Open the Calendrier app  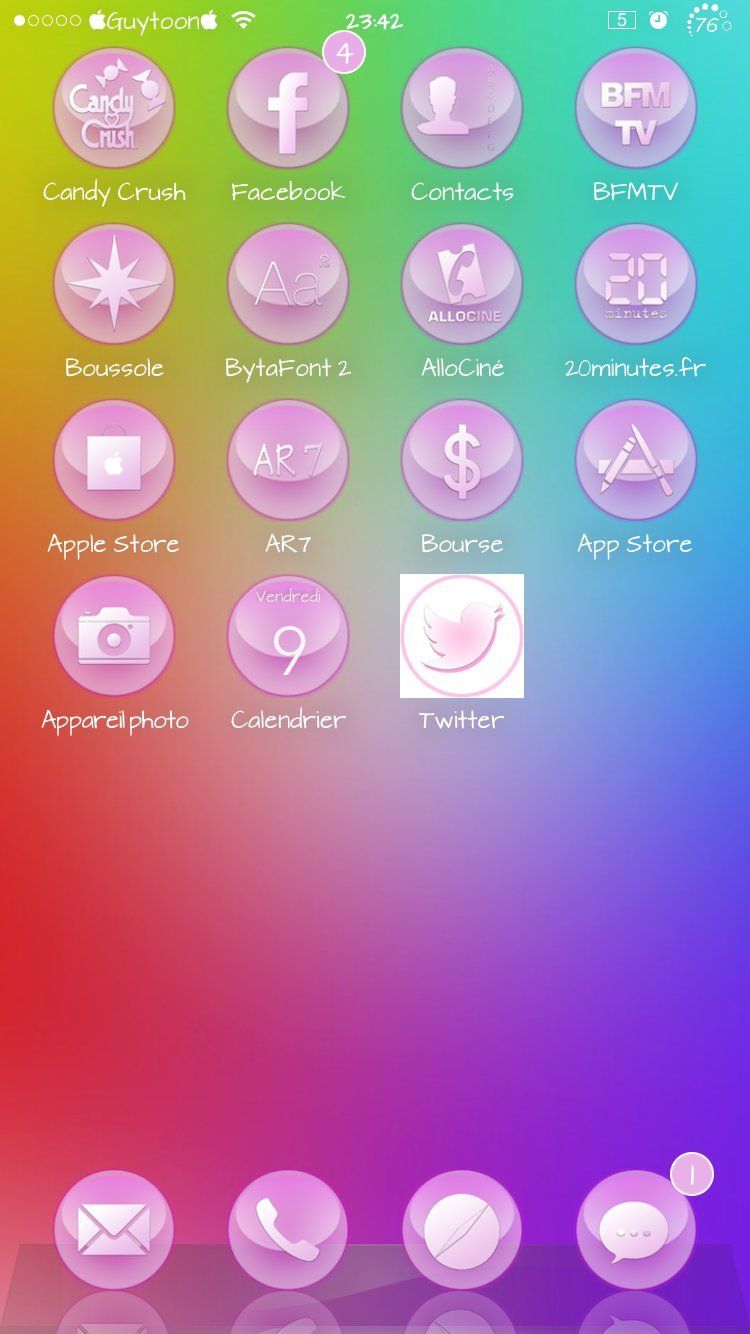point(288,636)
